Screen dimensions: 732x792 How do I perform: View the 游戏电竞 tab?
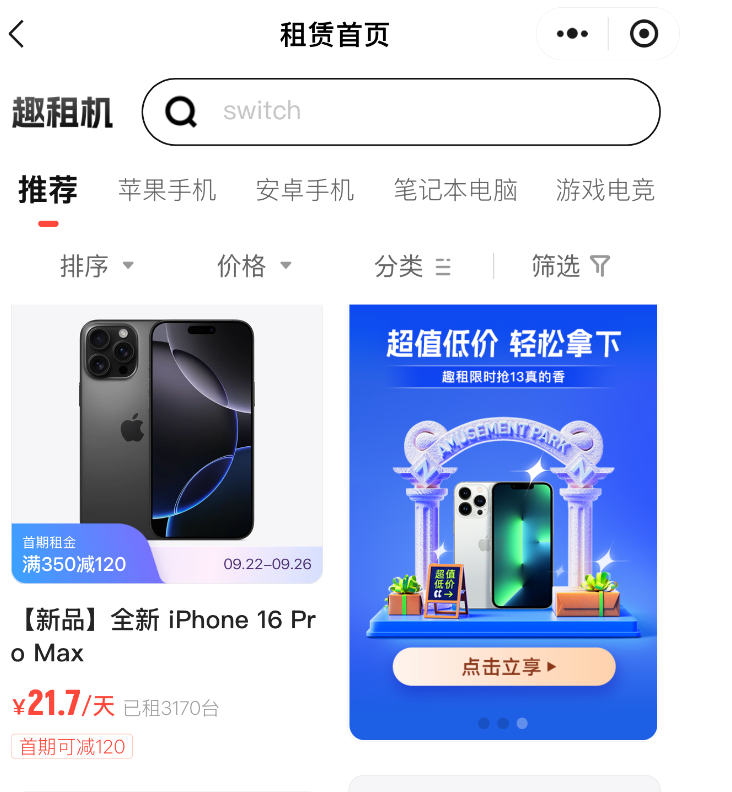pos(605,189)
